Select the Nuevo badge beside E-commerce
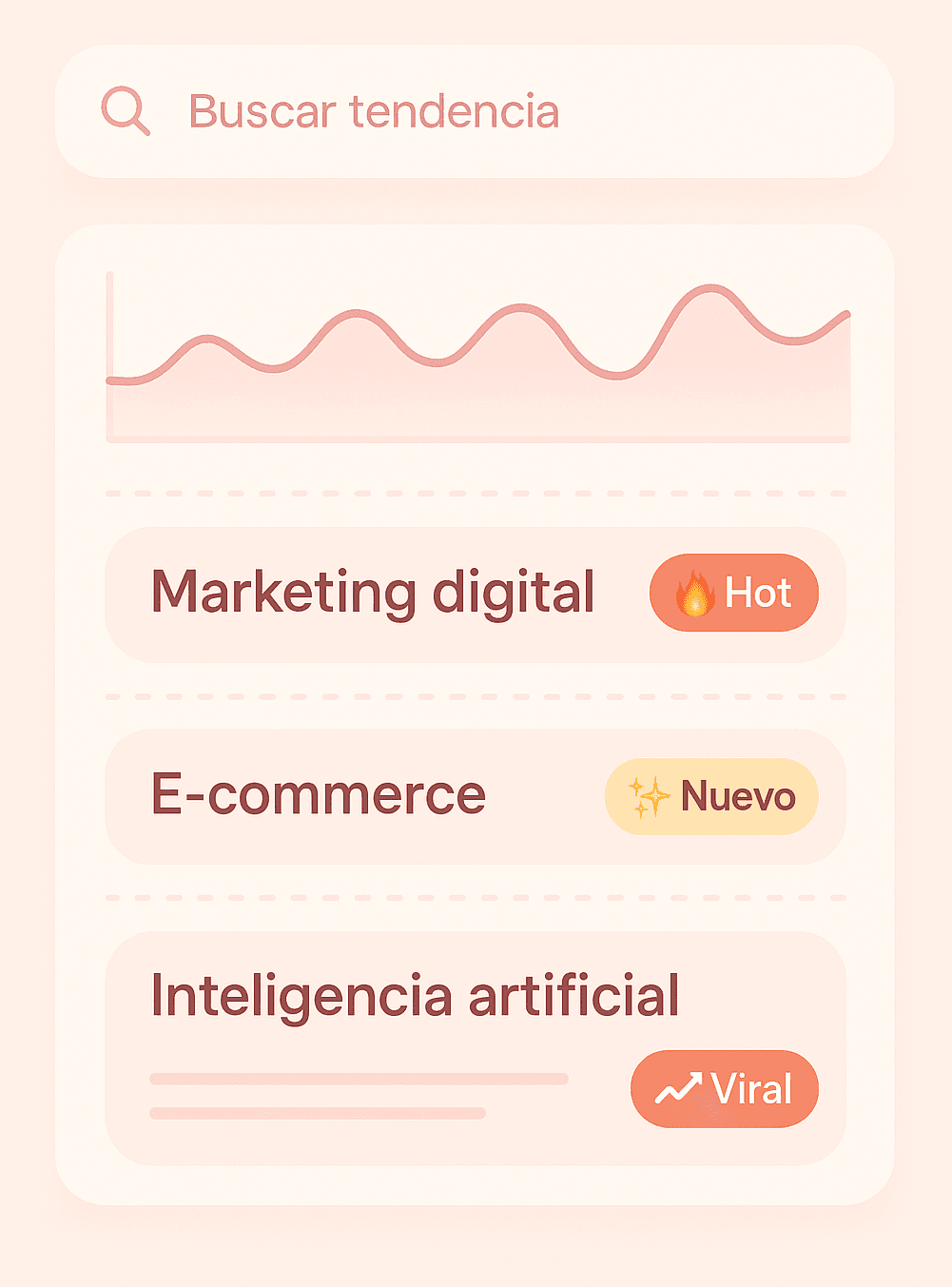 712,797
